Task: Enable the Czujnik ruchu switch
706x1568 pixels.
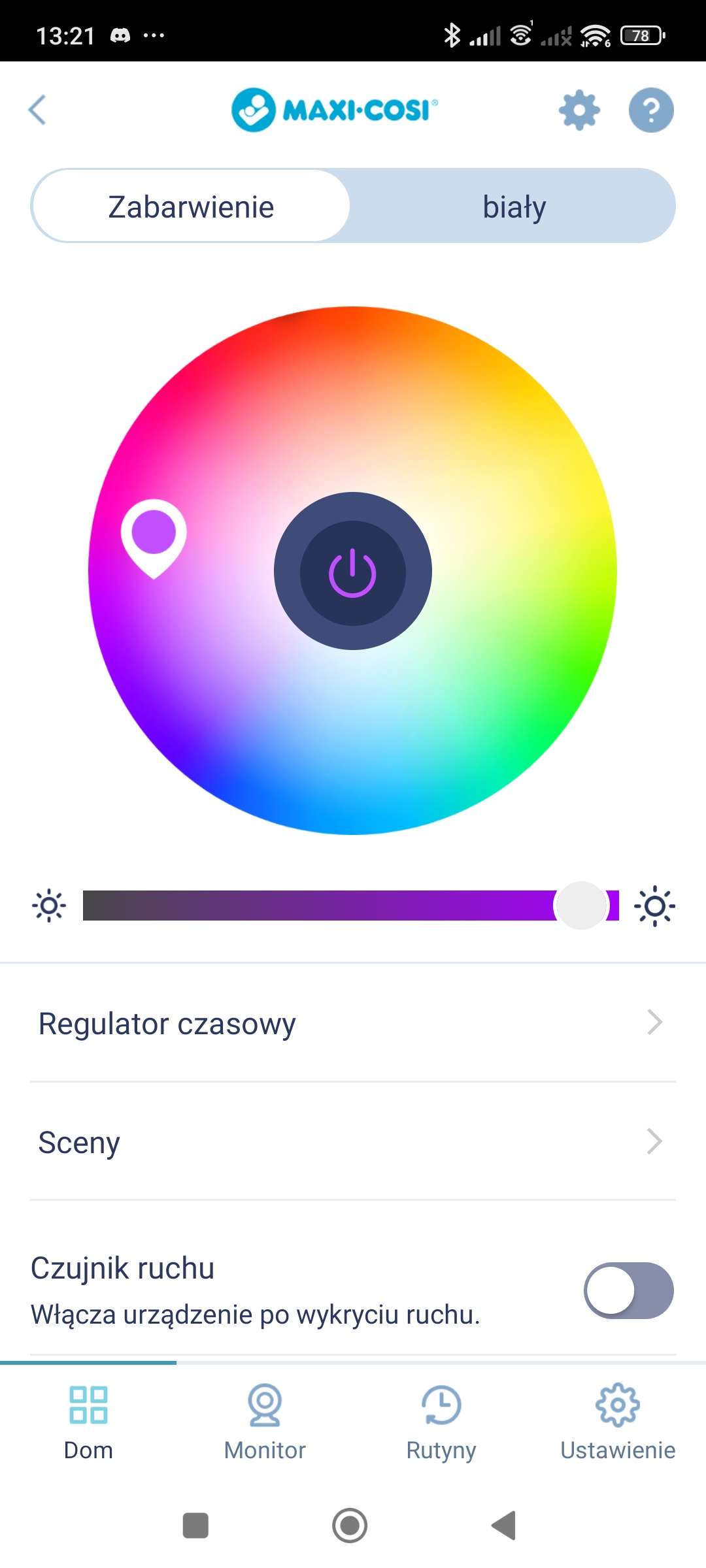Action: click(x=628, y=1291)
